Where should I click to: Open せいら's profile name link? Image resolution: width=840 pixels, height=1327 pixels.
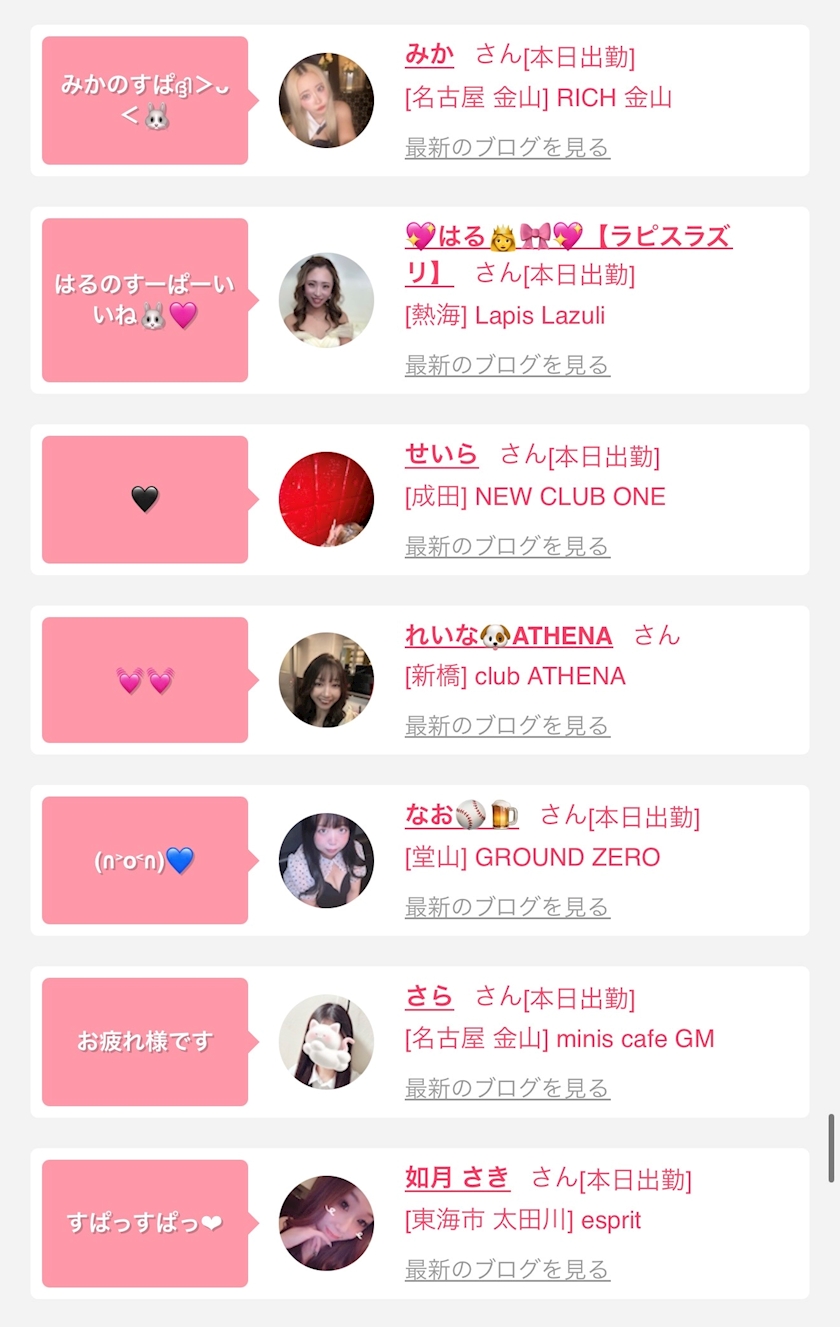point(441,455)
